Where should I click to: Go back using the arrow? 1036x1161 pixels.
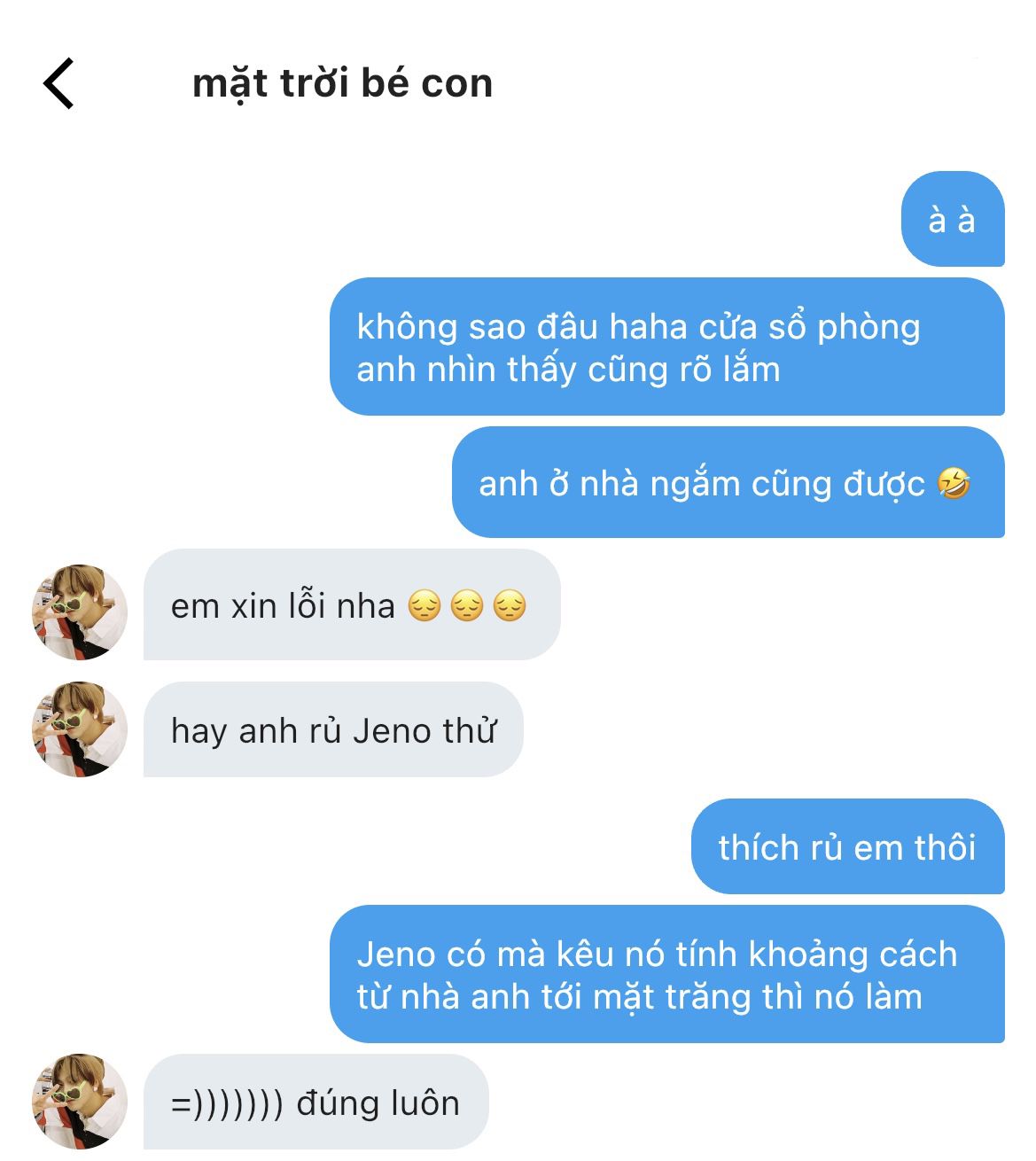58,84
